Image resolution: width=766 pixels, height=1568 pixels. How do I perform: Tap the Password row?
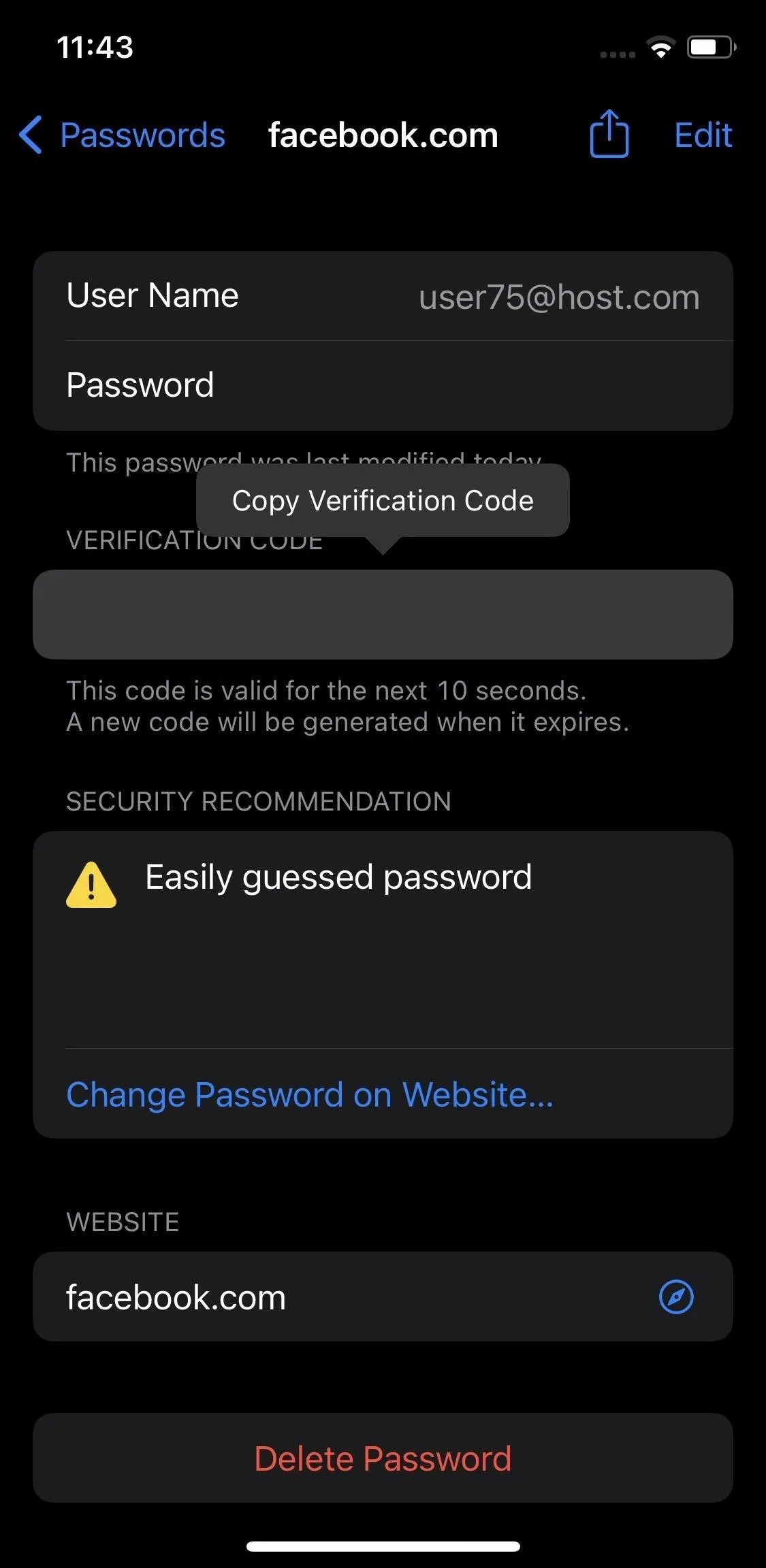coord(383,385)
